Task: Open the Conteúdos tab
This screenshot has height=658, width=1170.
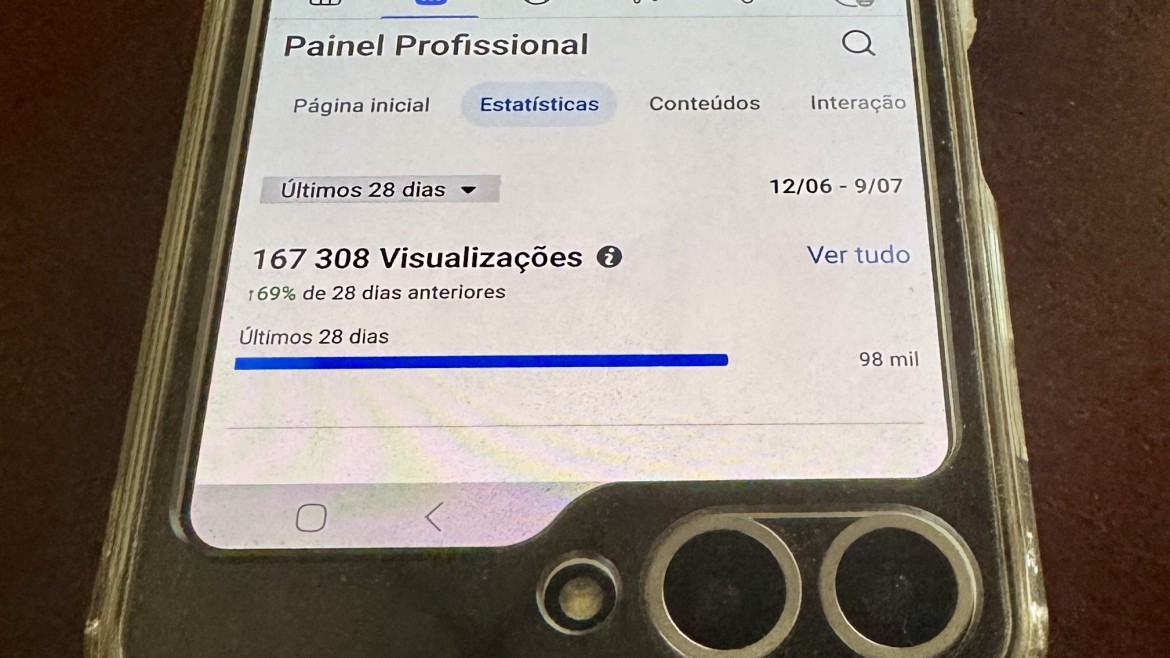Action: (x=704, y=103)
